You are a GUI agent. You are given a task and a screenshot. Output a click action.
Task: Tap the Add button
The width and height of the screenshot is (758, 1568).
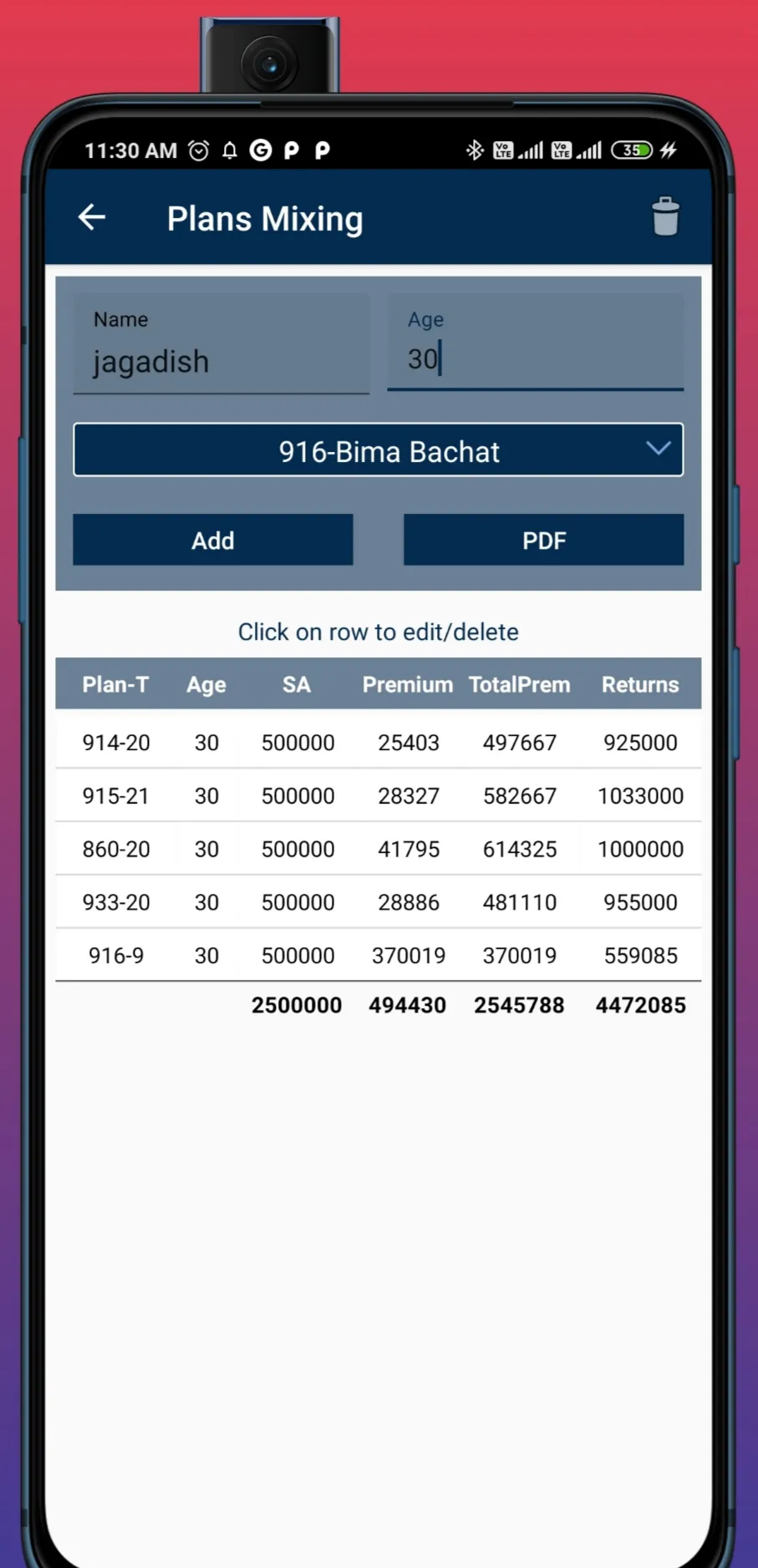pos(213,540)
